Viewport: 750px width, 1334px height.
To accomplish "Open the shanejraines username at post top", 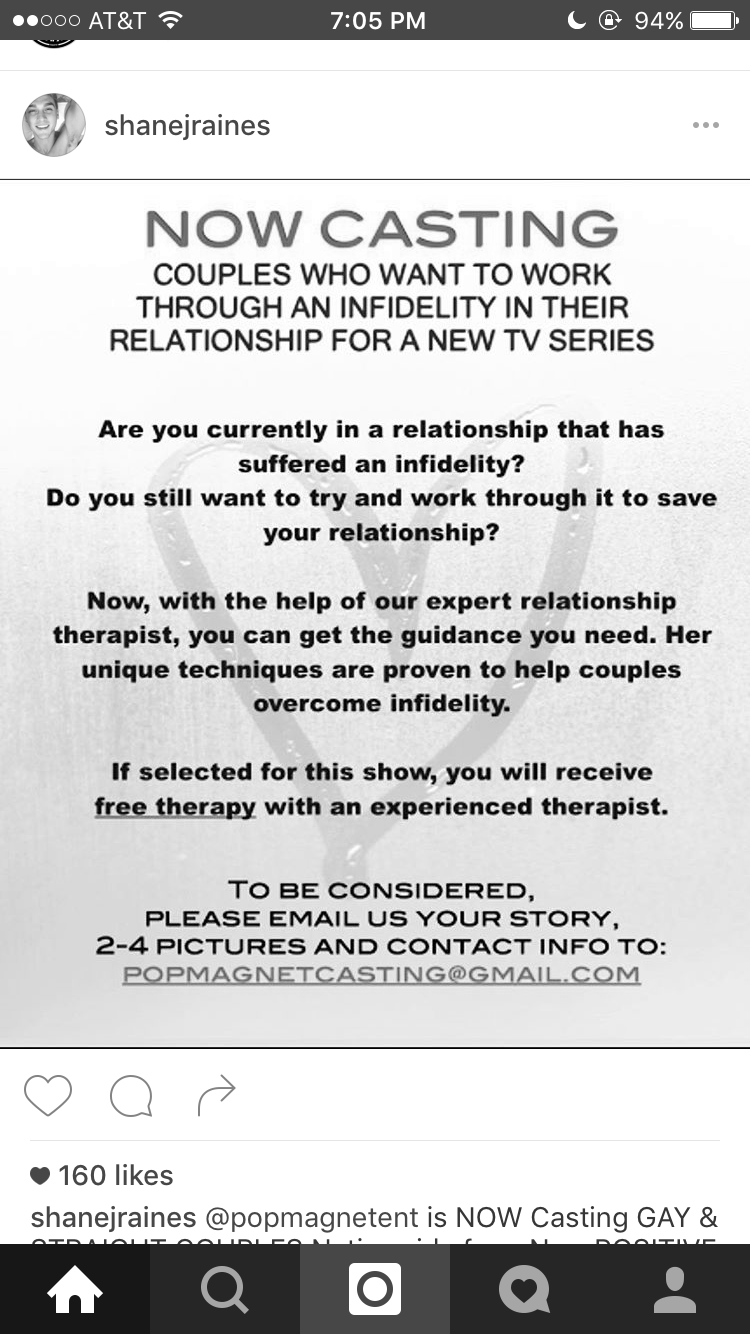I will coord(187,126).
